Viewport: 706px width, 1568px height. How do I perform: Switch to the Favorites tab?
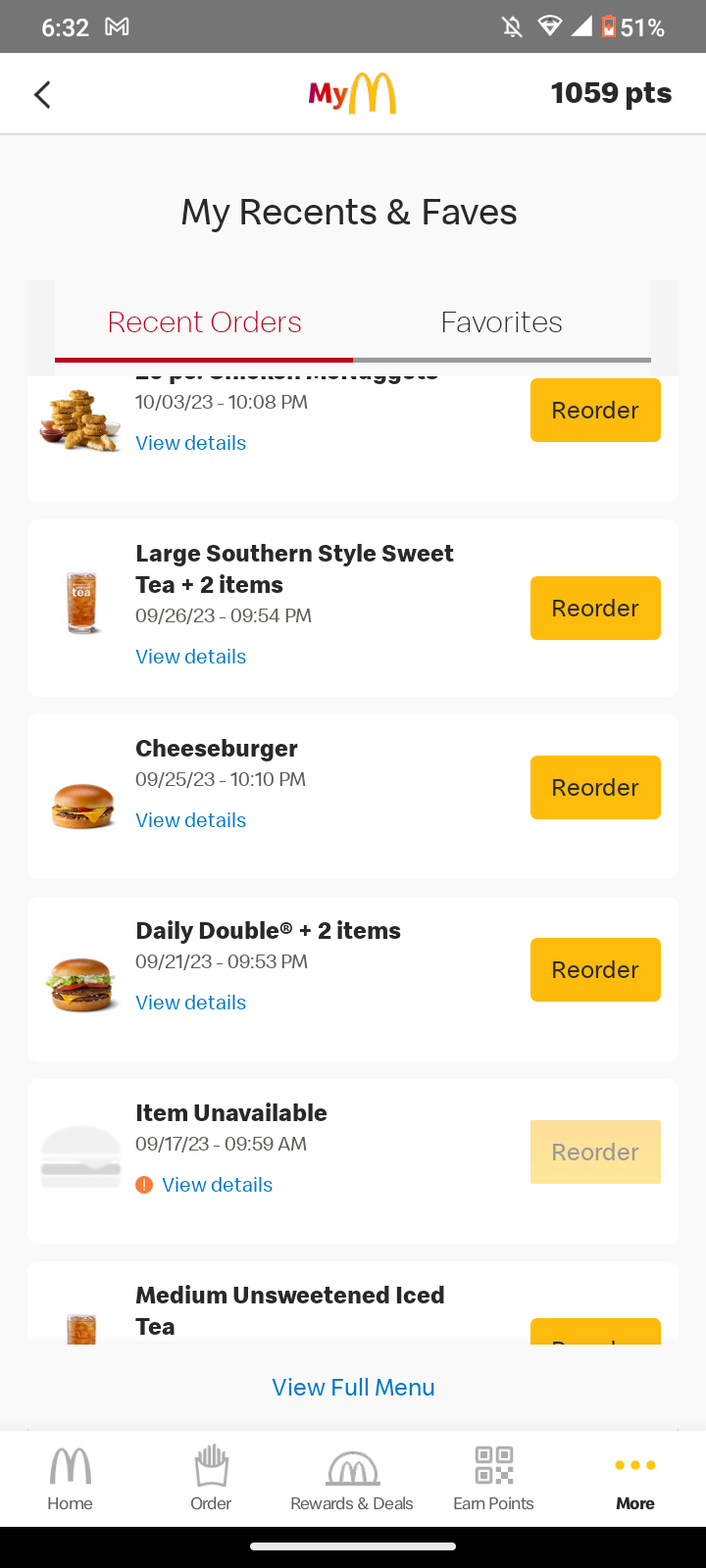point(501,322)
